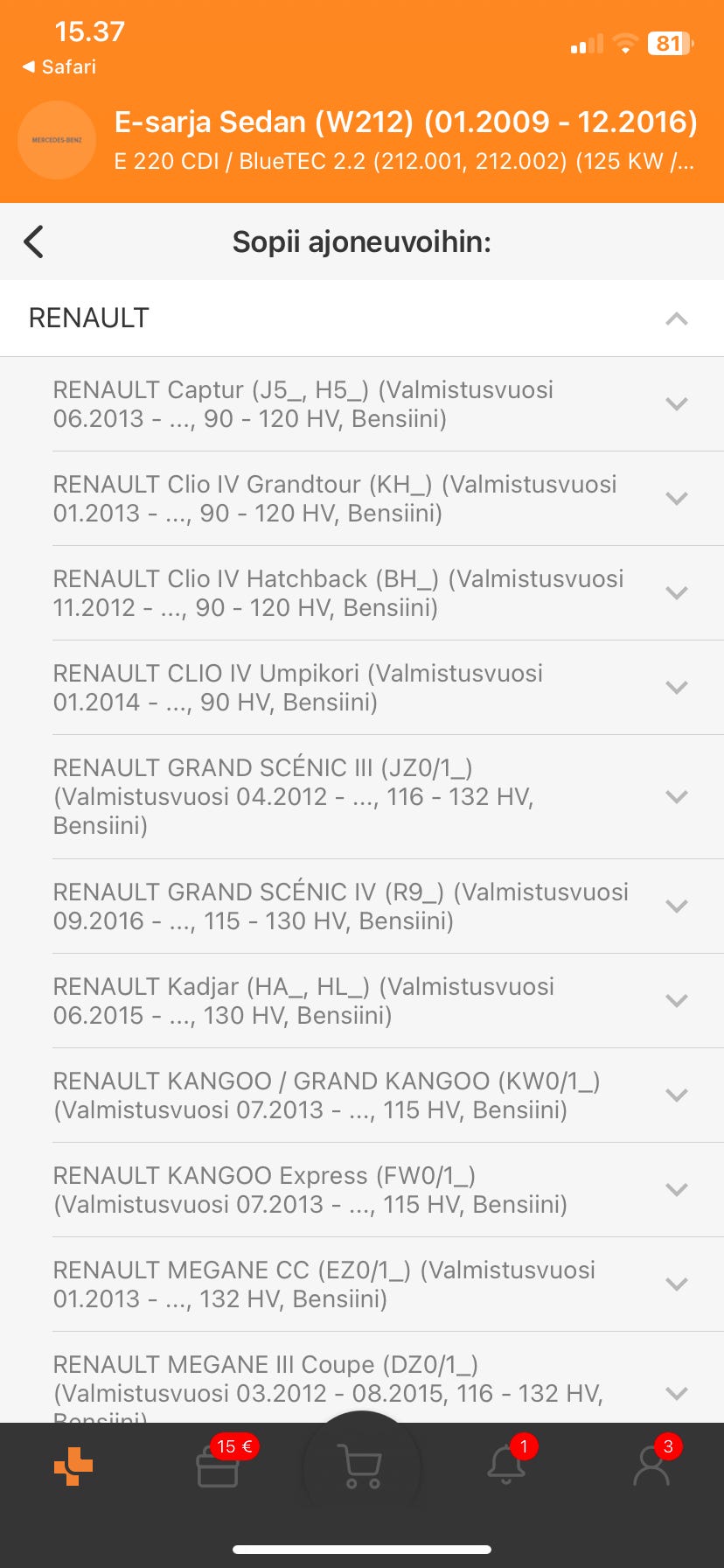
Task: Expand RENAULT GRAND SCÉNIC III row
Action: pyautogui.click(x=676, y=796)
